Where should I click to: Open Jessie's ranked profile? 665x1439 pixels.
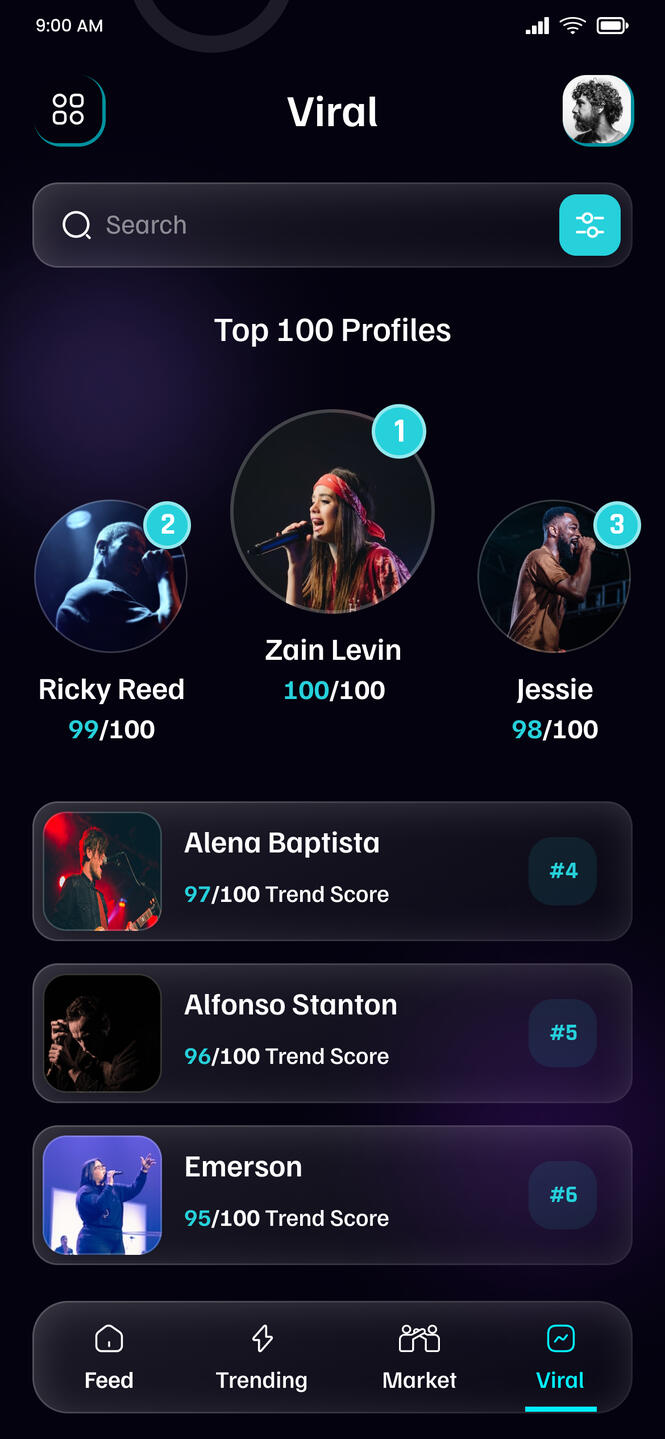tap(554, 577)
